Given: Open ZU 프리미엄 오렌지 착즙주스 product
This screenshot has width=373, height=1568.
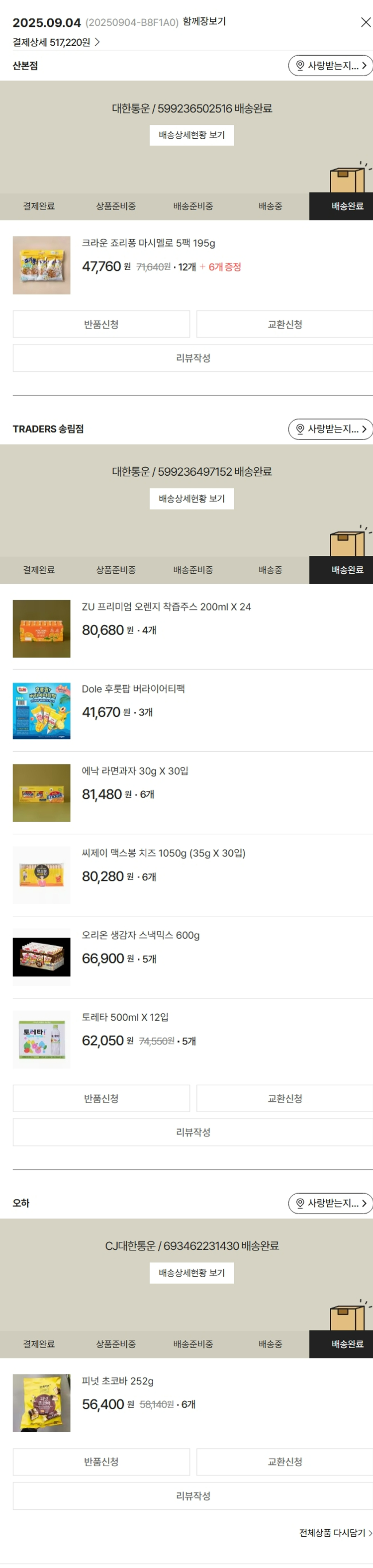Looking at the screenshot, I should click(166, 607).
